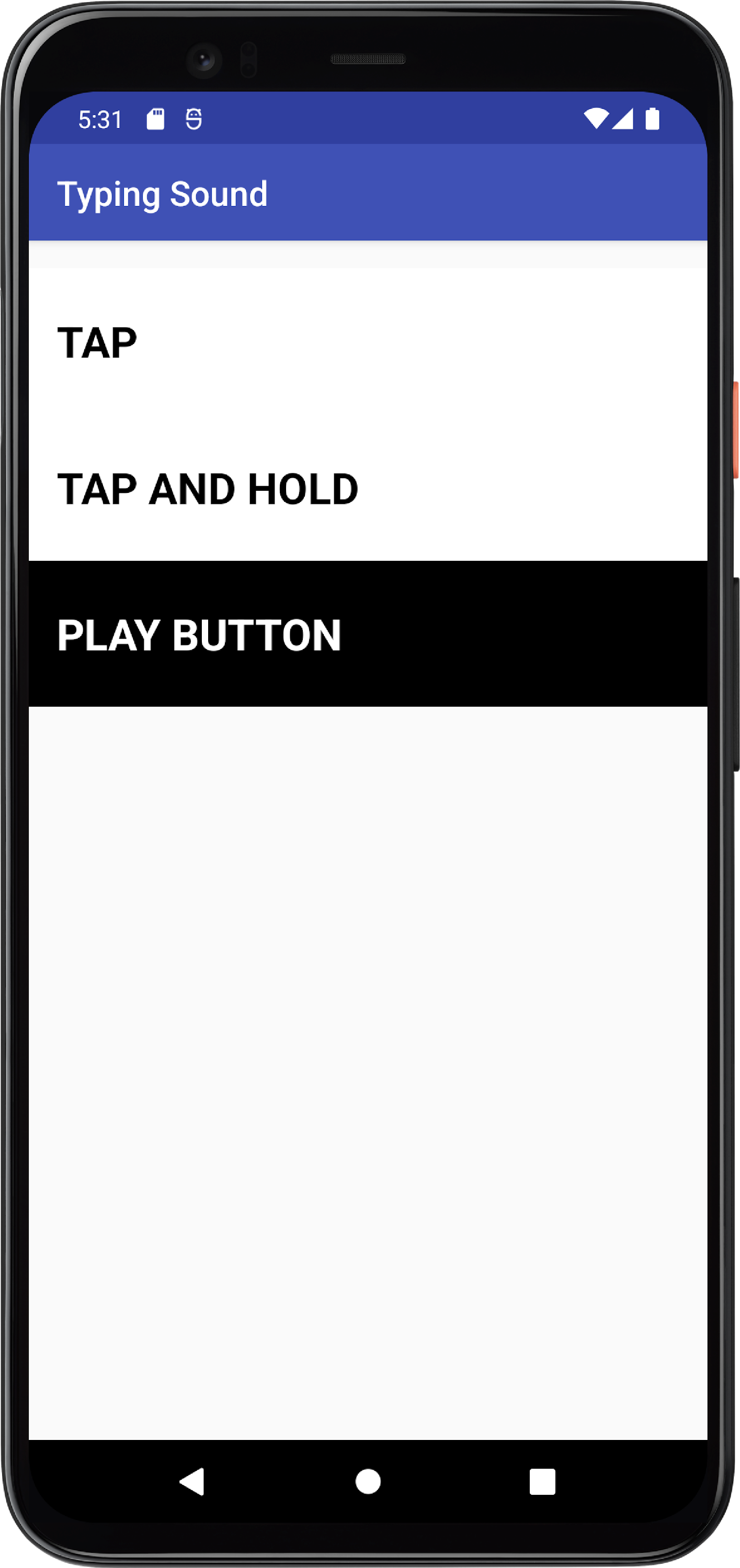
Task: Go to the home screen
Action: coord(368,1481)
